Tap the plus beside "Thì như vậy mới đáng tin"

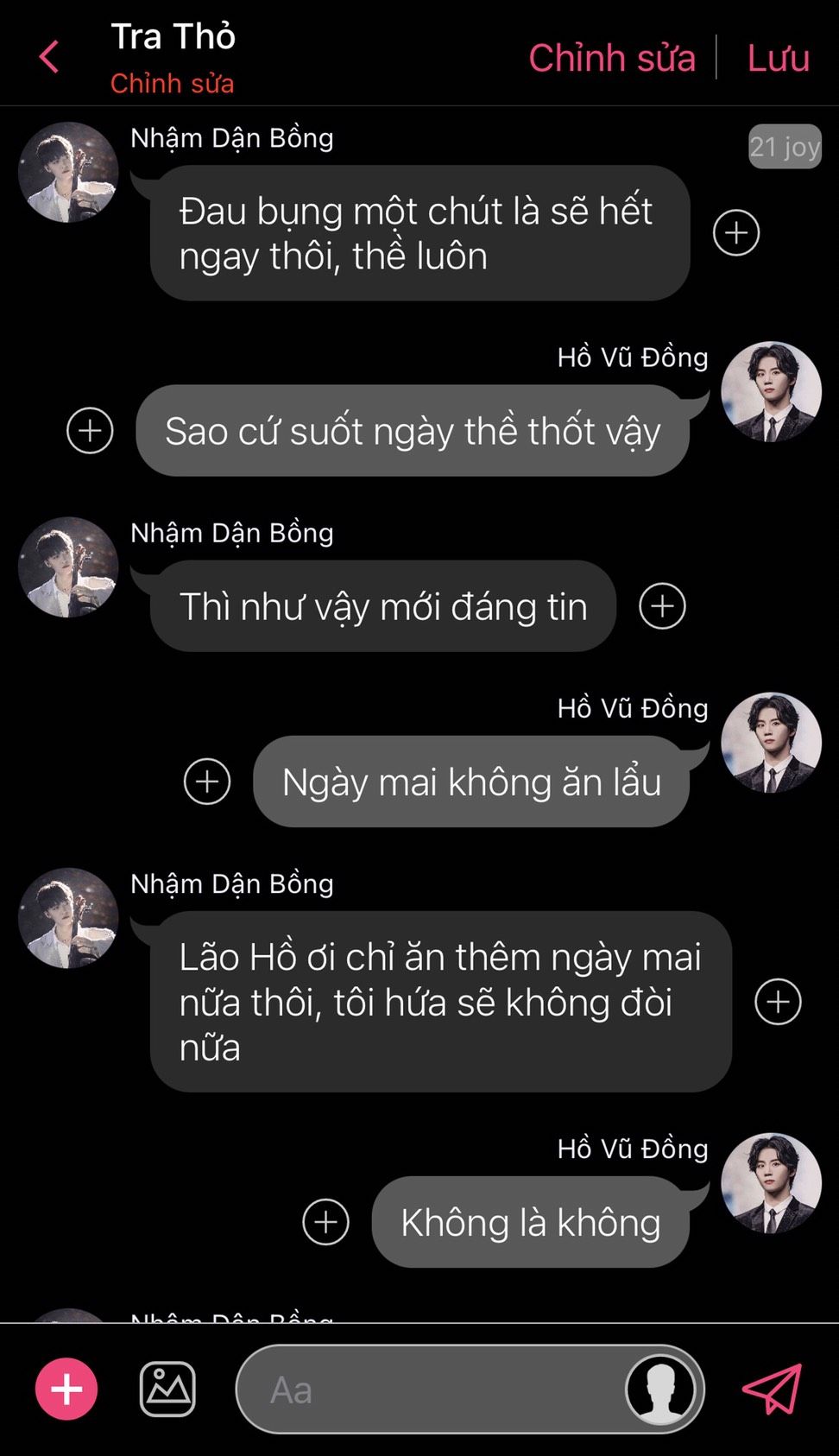[662, 605]
